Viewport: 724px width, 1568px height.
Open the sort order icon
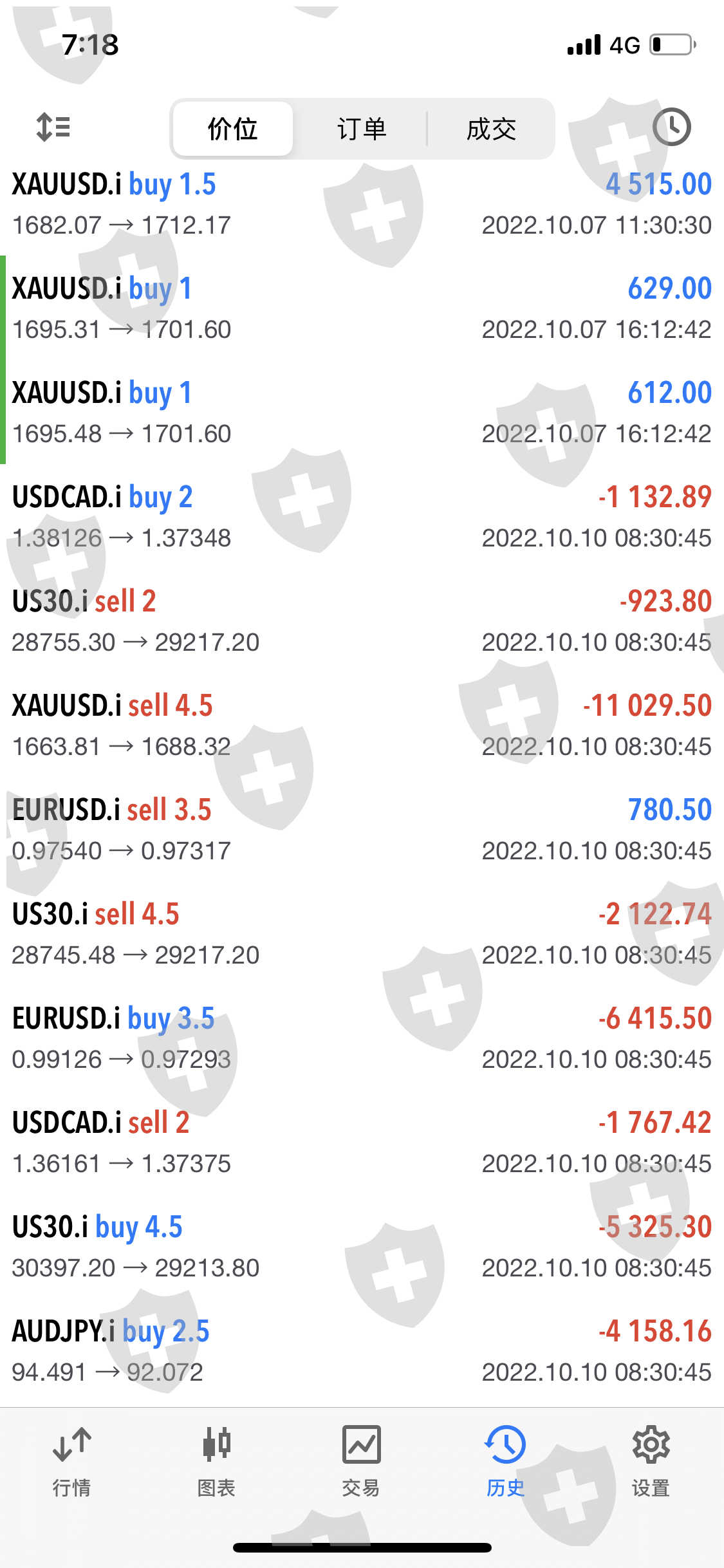pyautogui.click(x=53, y=127)
